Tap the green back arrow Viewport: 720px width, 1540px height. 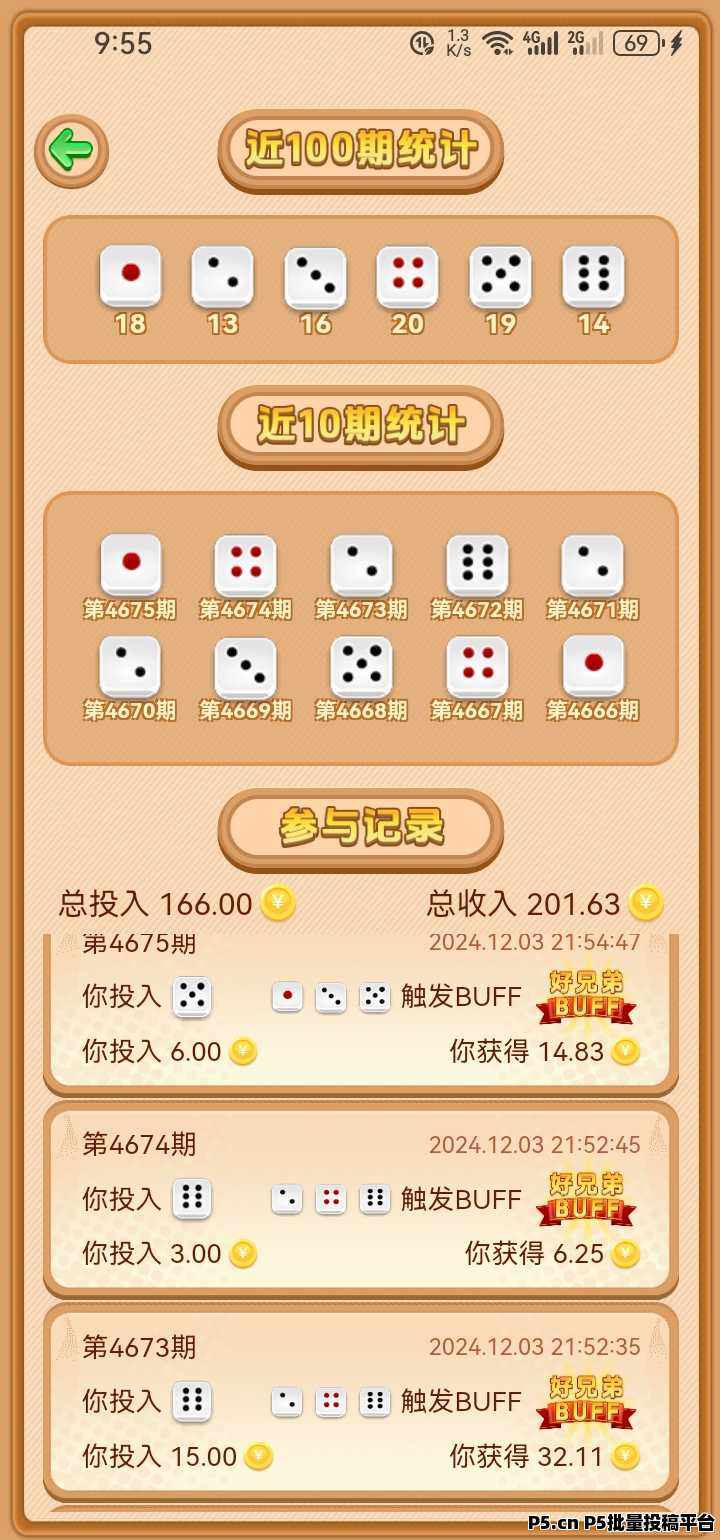(x=71, y=151)
